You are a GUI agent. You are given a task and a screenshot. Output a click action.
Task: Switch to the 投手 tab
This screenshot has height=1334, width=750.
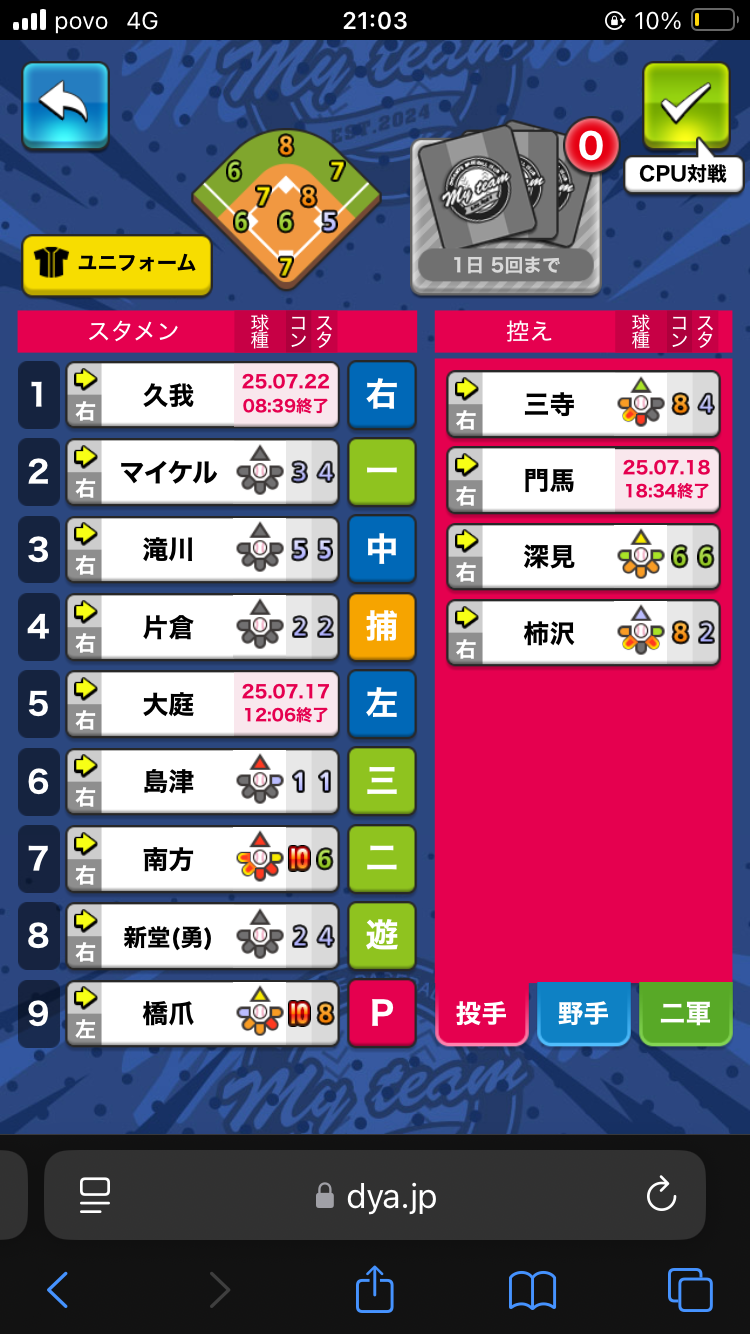(481, 1014)
